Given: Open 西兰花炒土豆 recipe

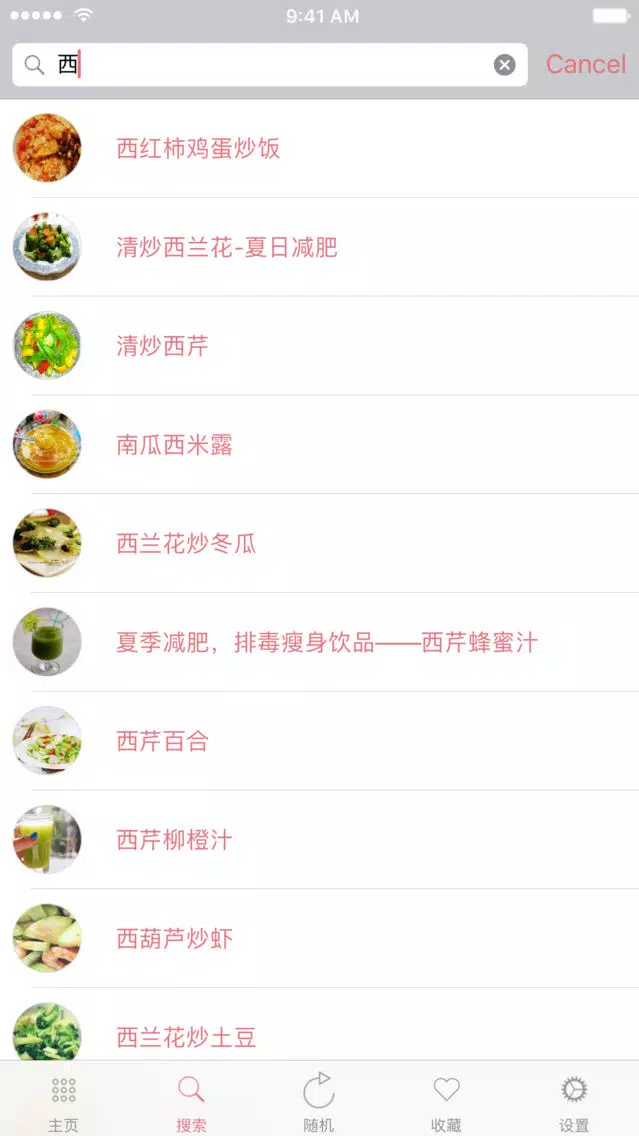Looking at the screenshot, I should [x=320, y=1025].
